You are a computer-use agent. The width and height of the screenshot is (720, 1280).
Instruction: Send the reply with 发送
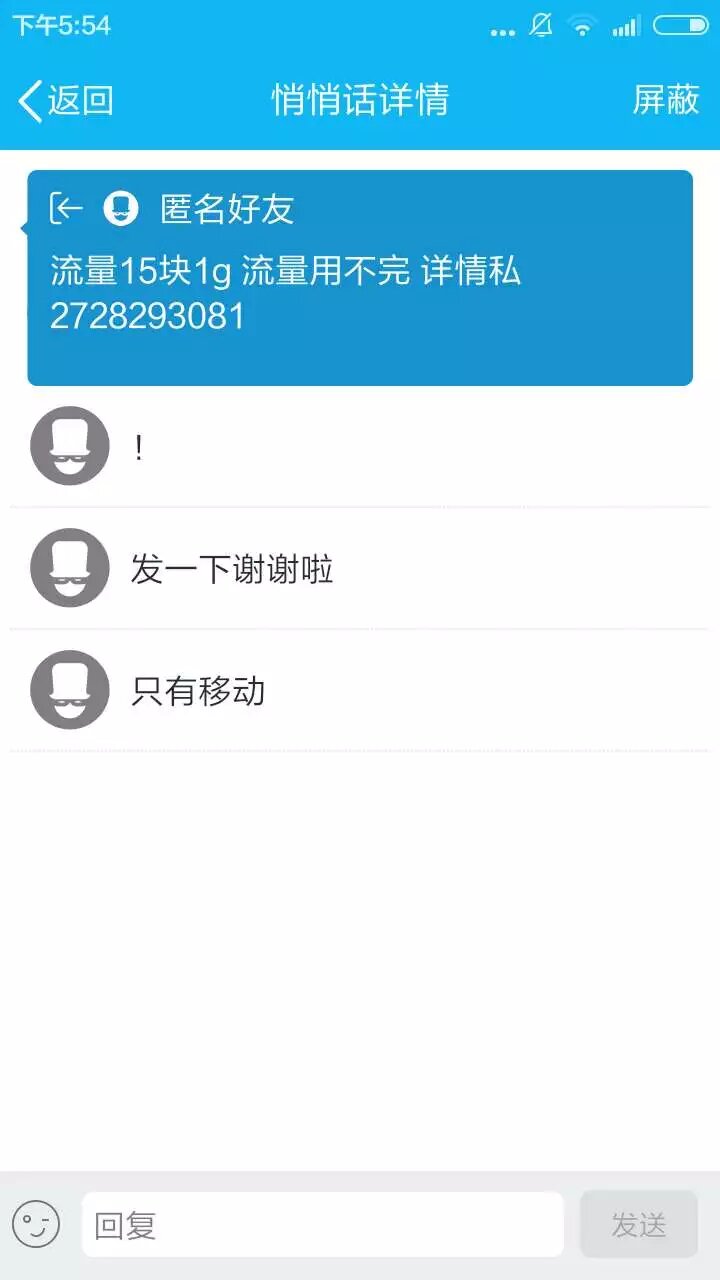(x=638, y=1224)
